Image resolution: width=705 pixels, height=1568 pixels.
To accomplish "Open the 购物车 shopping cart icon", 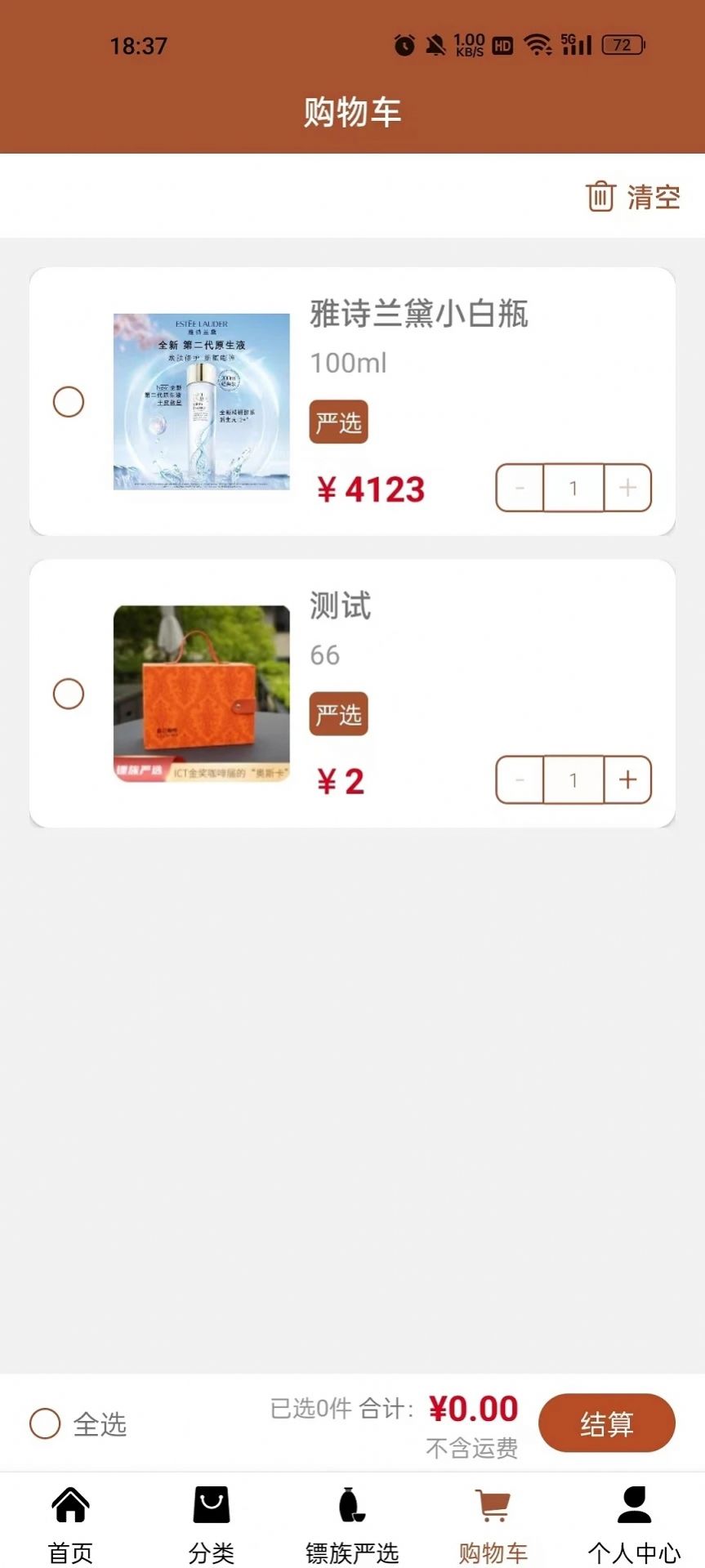I will pyautogui.click(x=493, y=1504).
